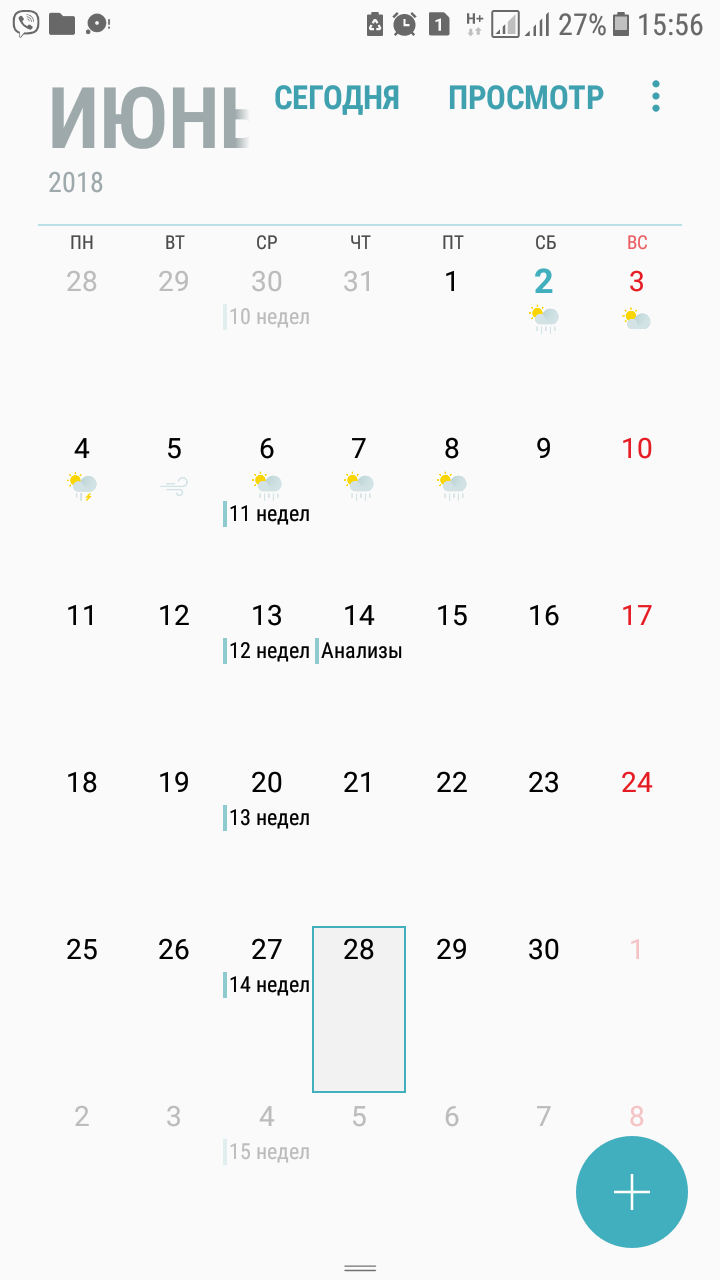Image resolution: width=720 pixels, height=1280 pixels.
Task: Tap the ИЮНЬ month title
Action: coord(148,120)
